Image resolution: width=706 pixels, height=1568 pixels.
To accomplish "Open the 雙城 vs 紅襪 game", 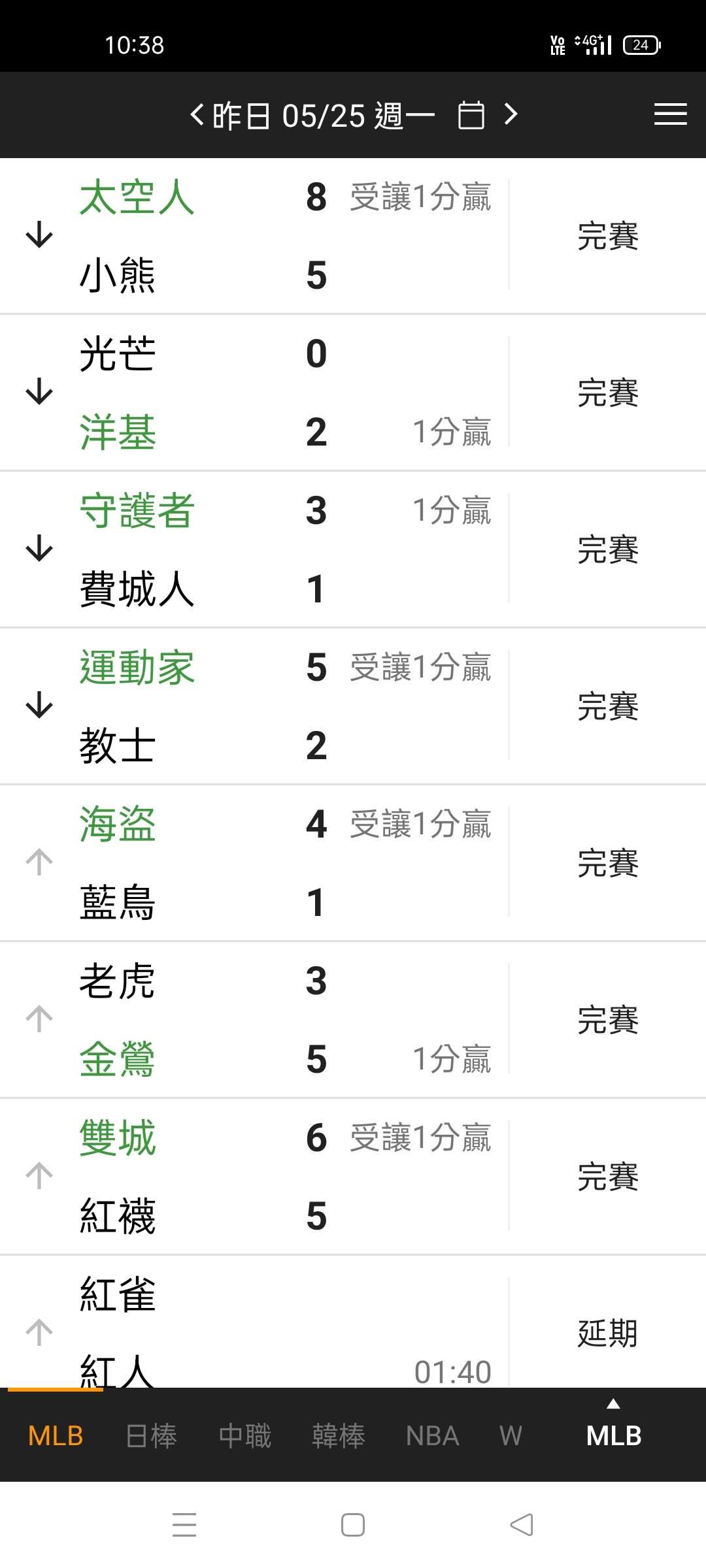I will 353,1177.
